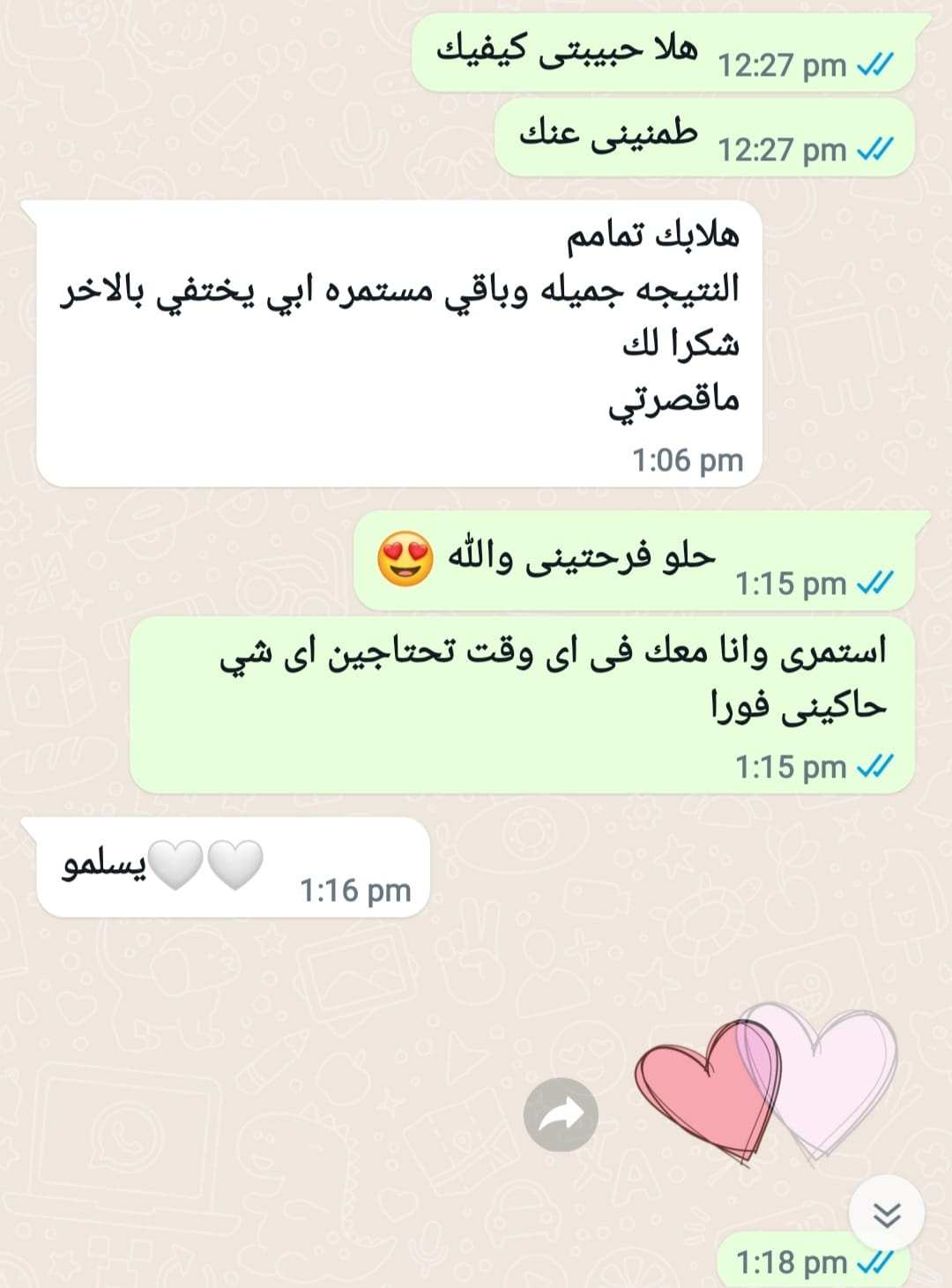The image size is (952, 1288).
Task: Open the two hearts sticker
Action: [765, 1081]
